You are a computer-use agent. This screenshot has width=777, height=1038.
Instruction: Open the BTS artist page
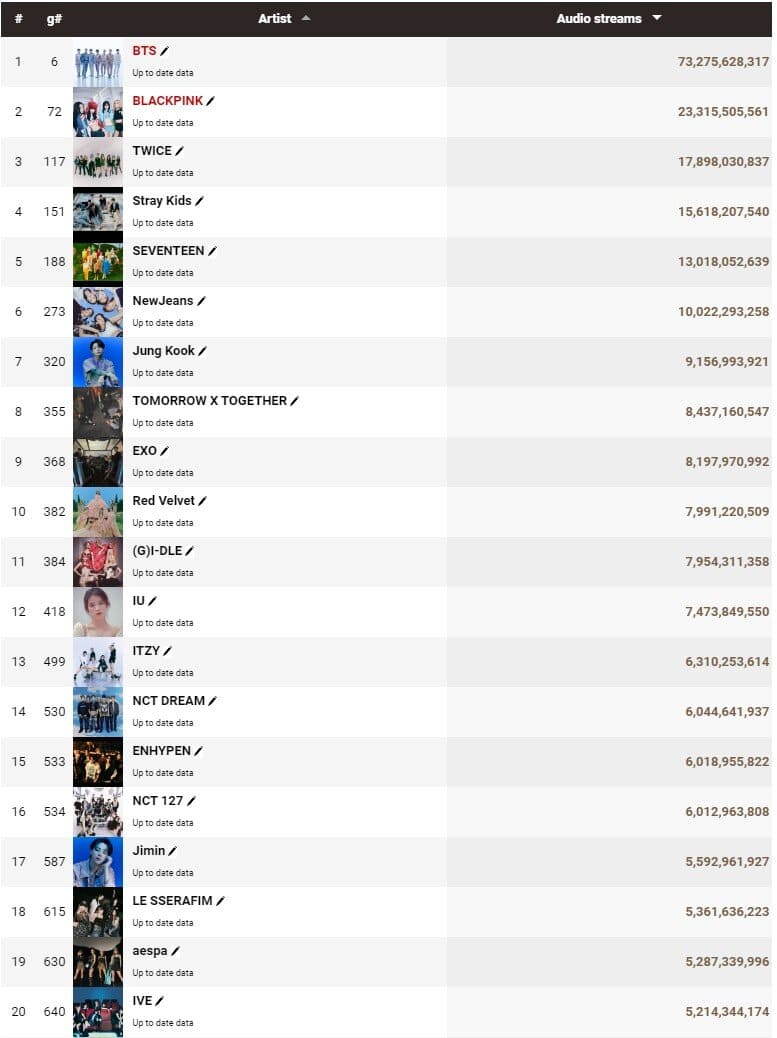(x=144, y=50)
